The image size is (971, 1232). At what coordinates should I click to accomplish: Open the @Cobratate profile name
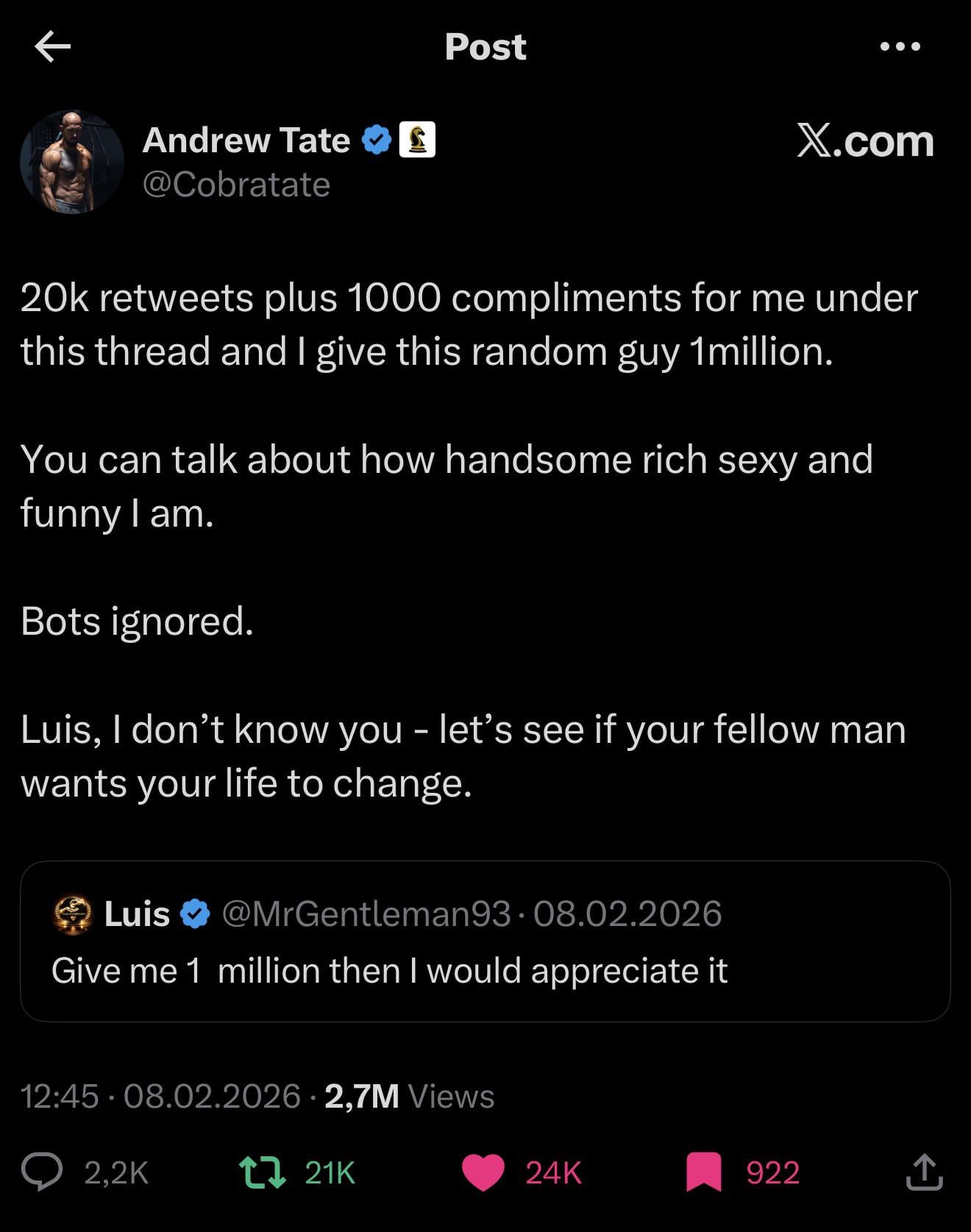[235, 184]
